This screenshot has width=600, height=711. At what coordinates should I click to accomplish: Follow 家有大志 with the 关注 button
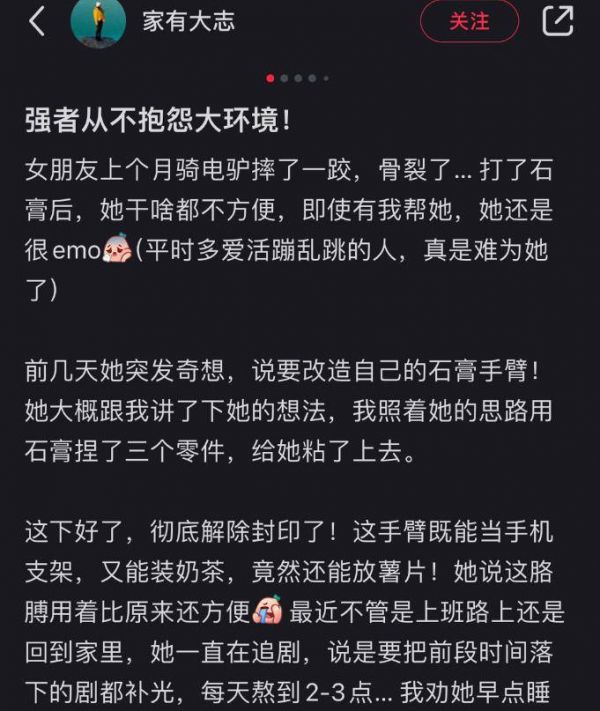[x=469, y=21]
